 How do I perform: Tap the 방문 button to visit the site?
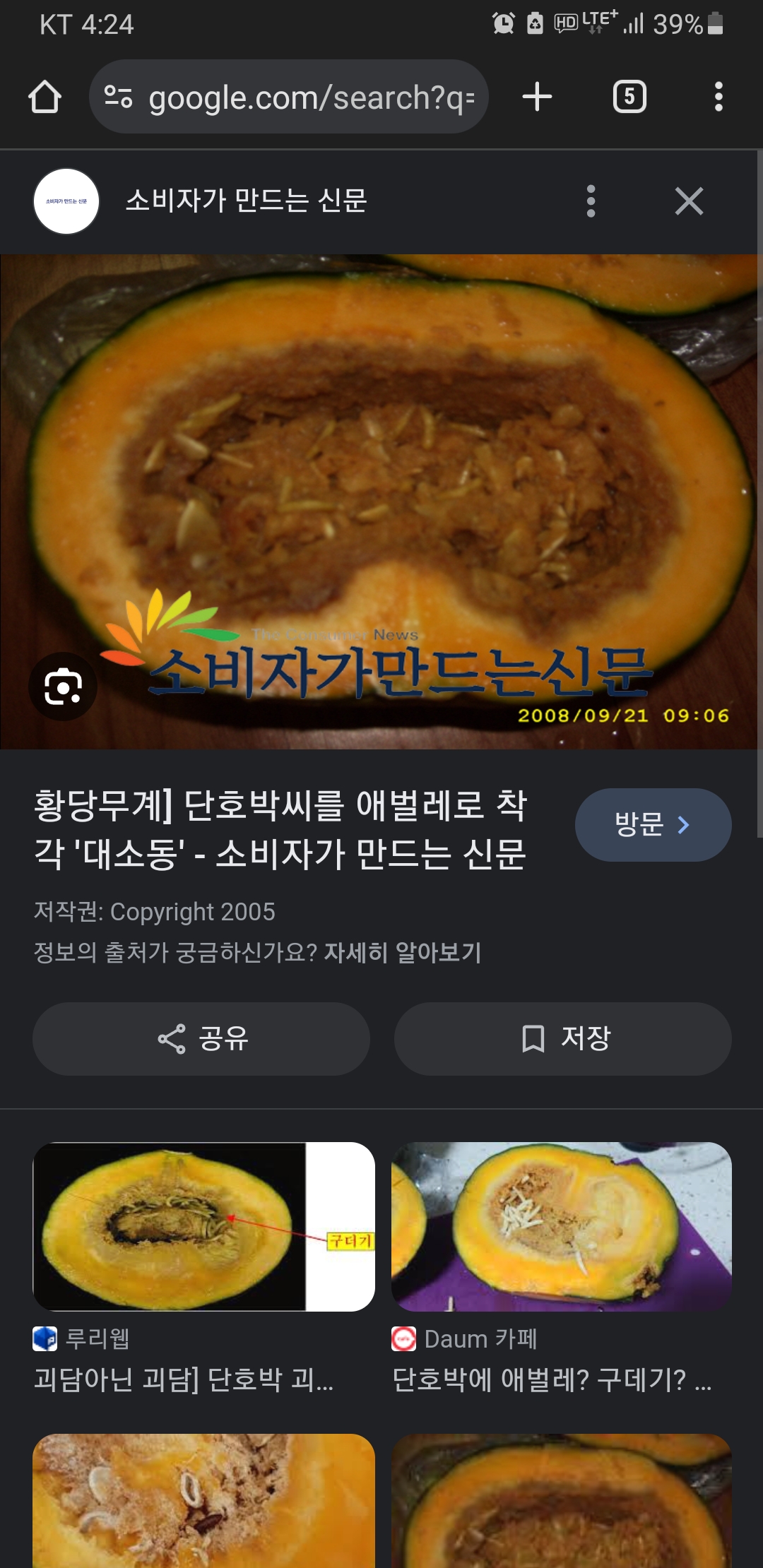coord(653,824)
